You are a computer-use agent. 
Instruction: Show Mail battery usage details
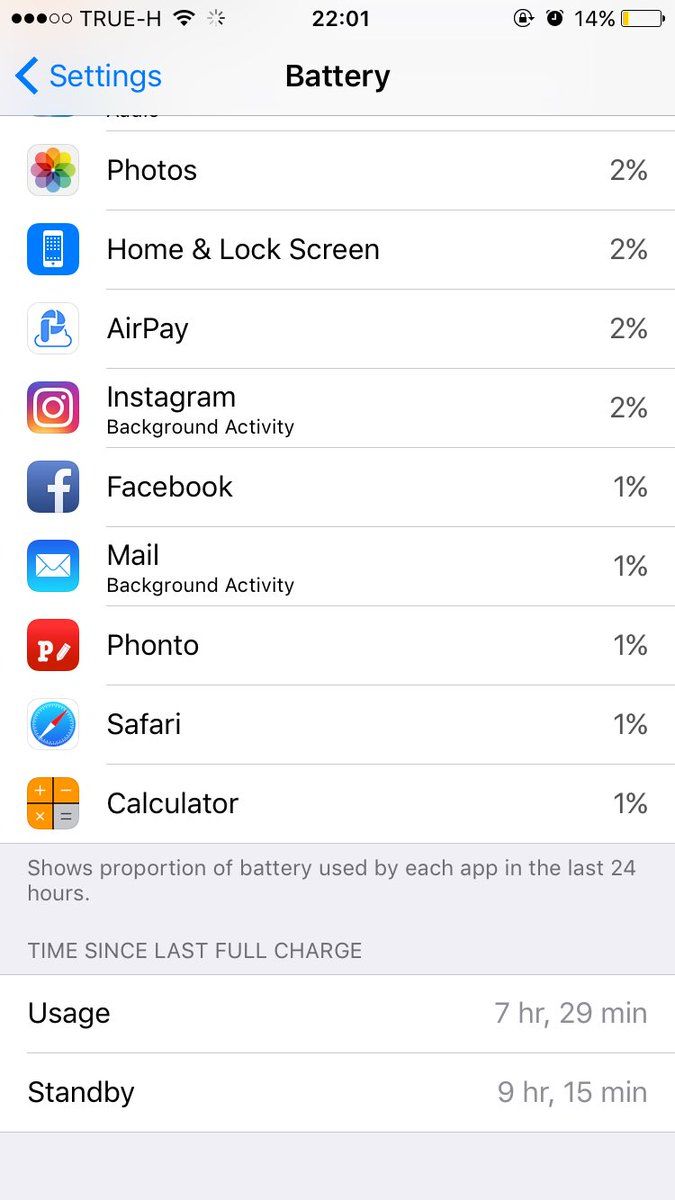pyautogui.click(x=337, y=566)
